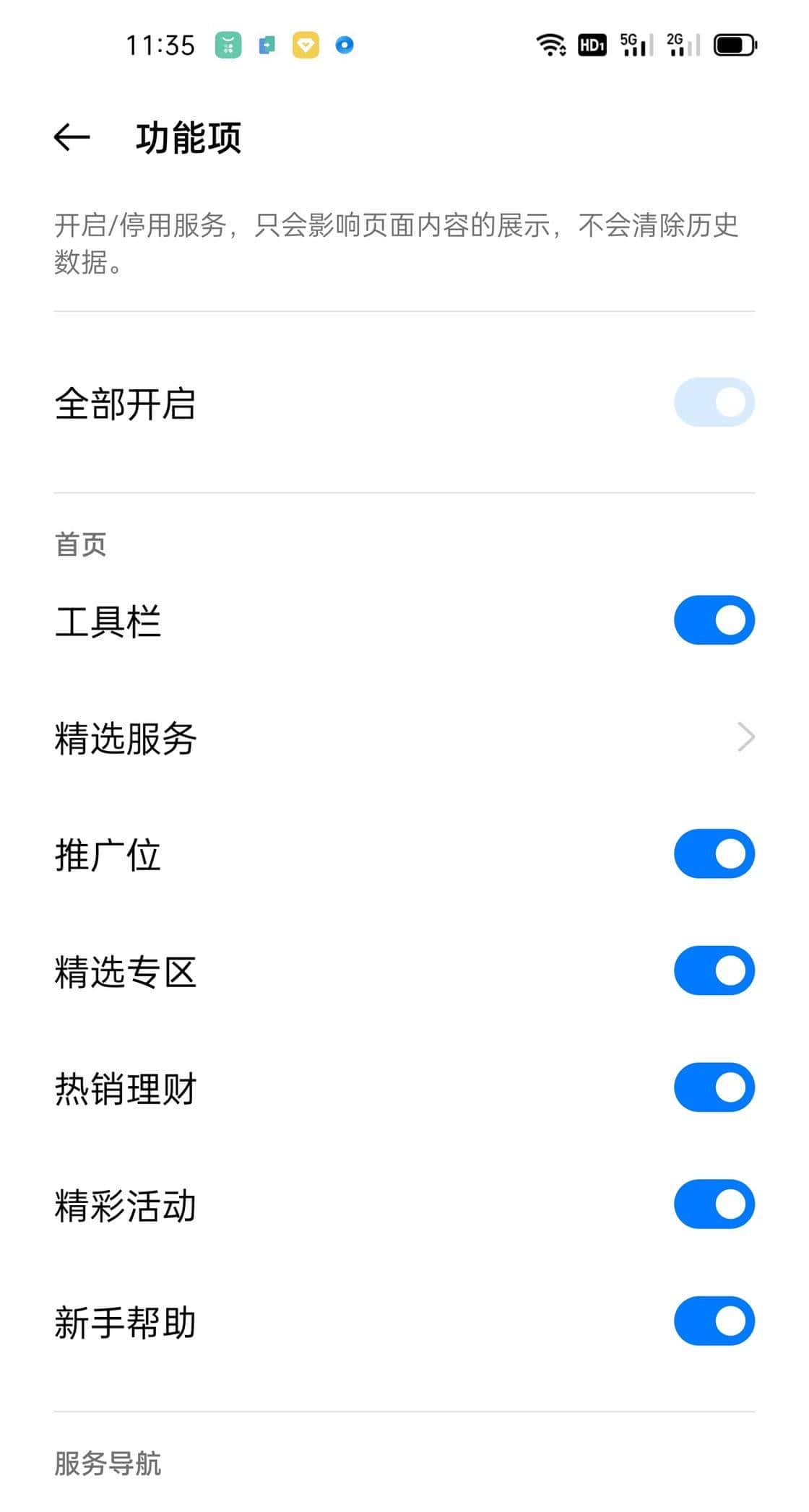Open the green app notification icon
The height and width of the screenshot is (1512, 809).
pos(228,45)
